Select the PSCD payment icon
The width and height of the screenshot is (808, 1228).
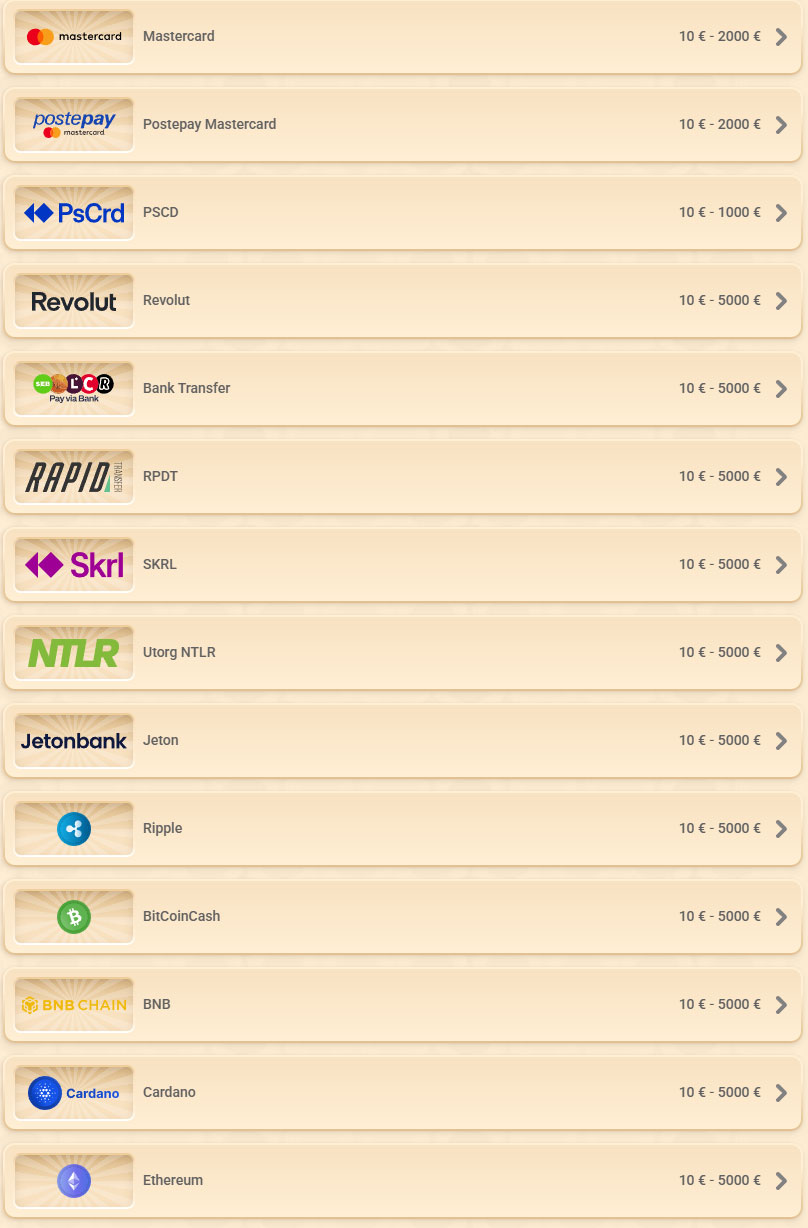[73, 212]
